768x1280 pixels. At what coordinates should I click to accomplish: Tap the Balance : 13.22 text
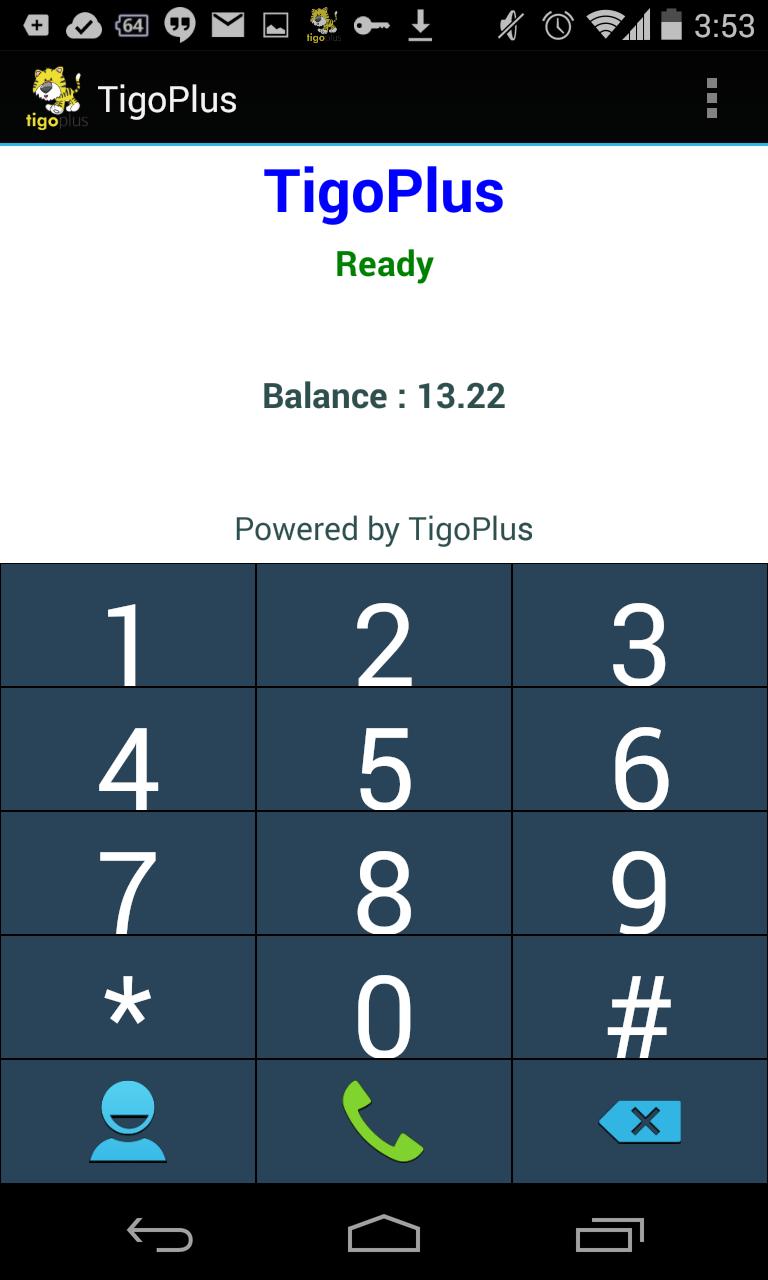point(384,396)
